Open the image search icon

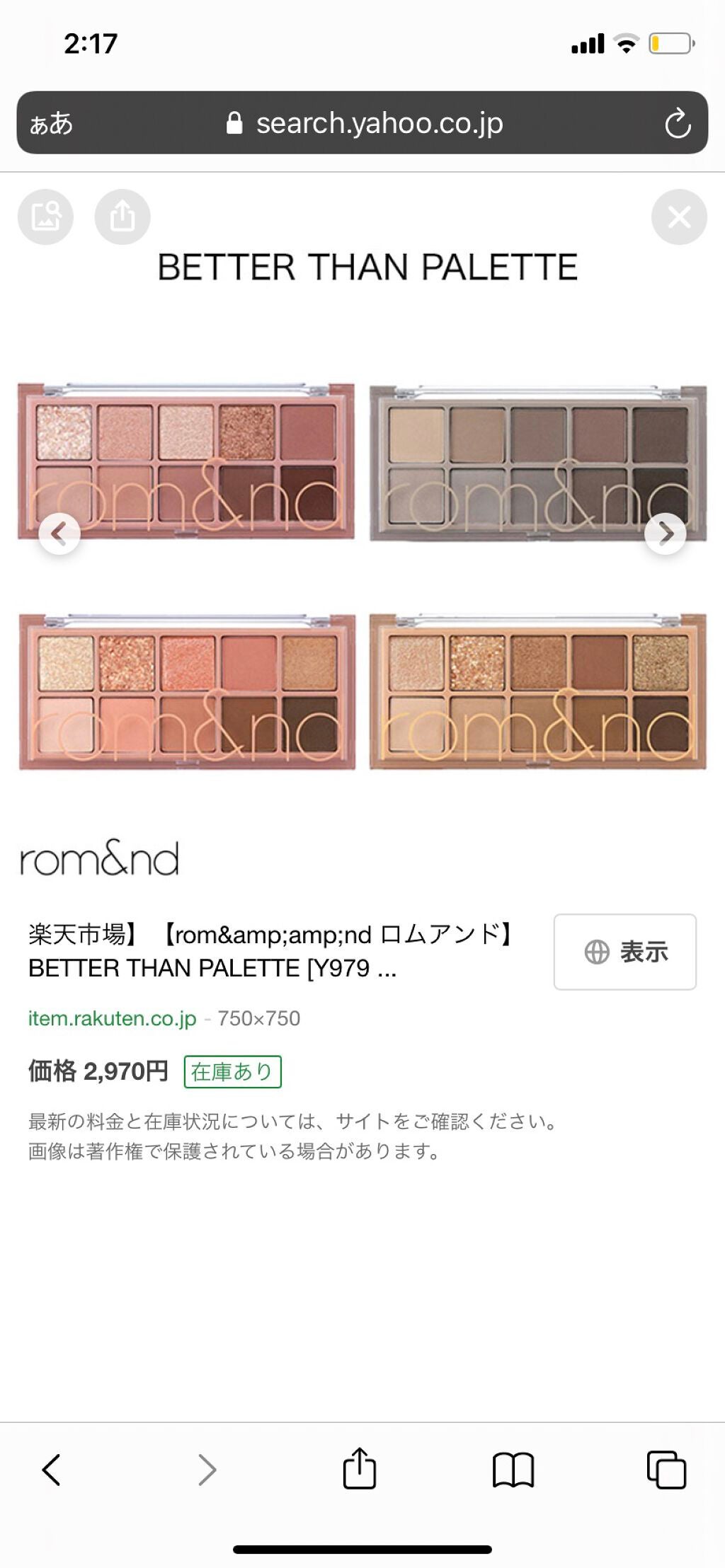click(x=45, y=217)
